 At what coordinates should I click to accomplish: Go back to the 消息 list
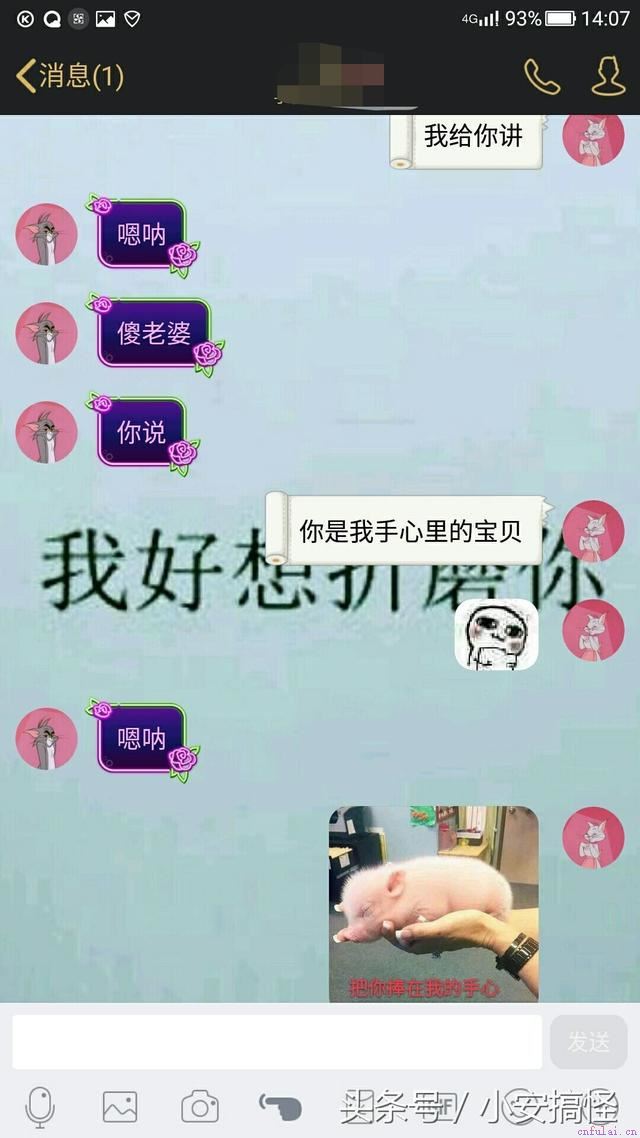pyautogui.click(x=70, y=76)
